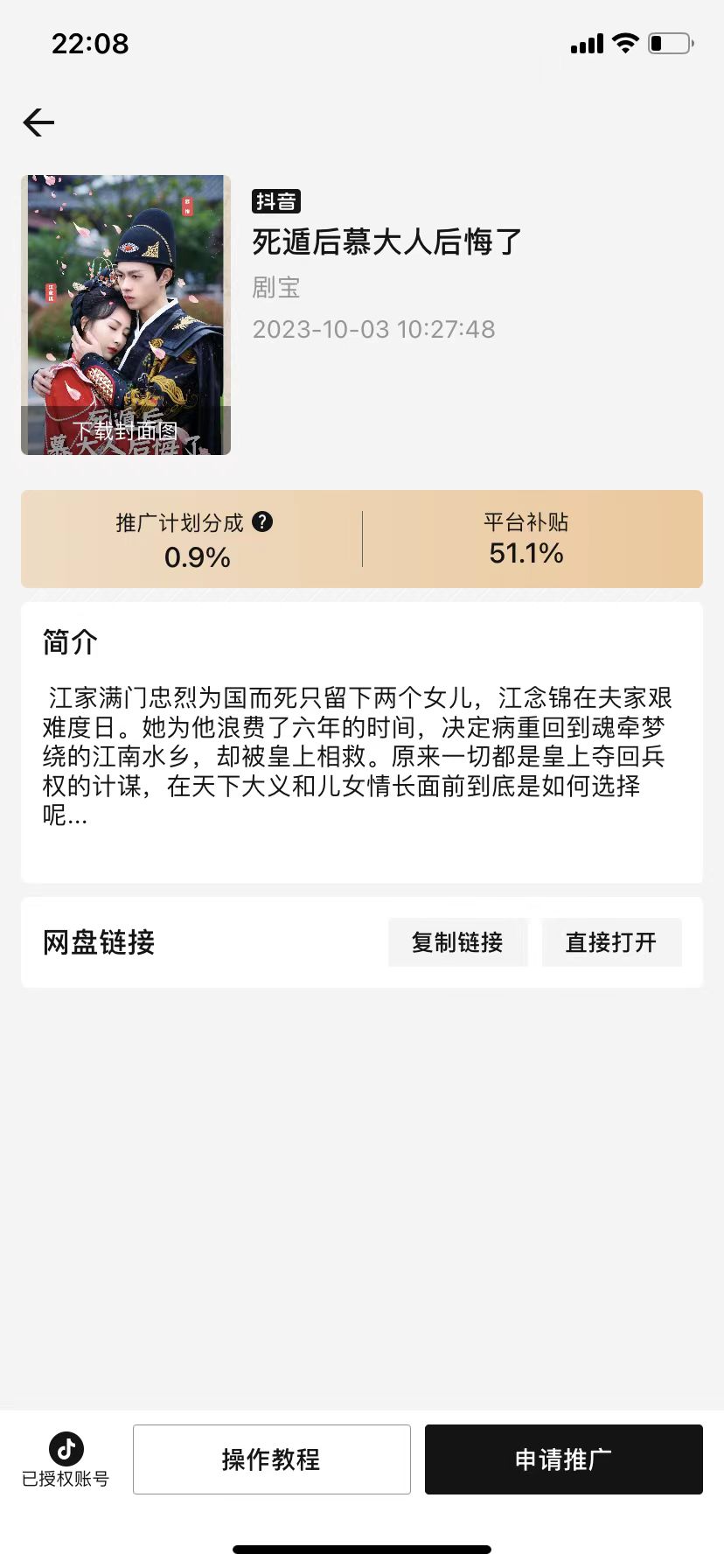Open the authorized account (已授权账号)
The width and height of the screenshot is (724, 1568).
[66, 1459]
